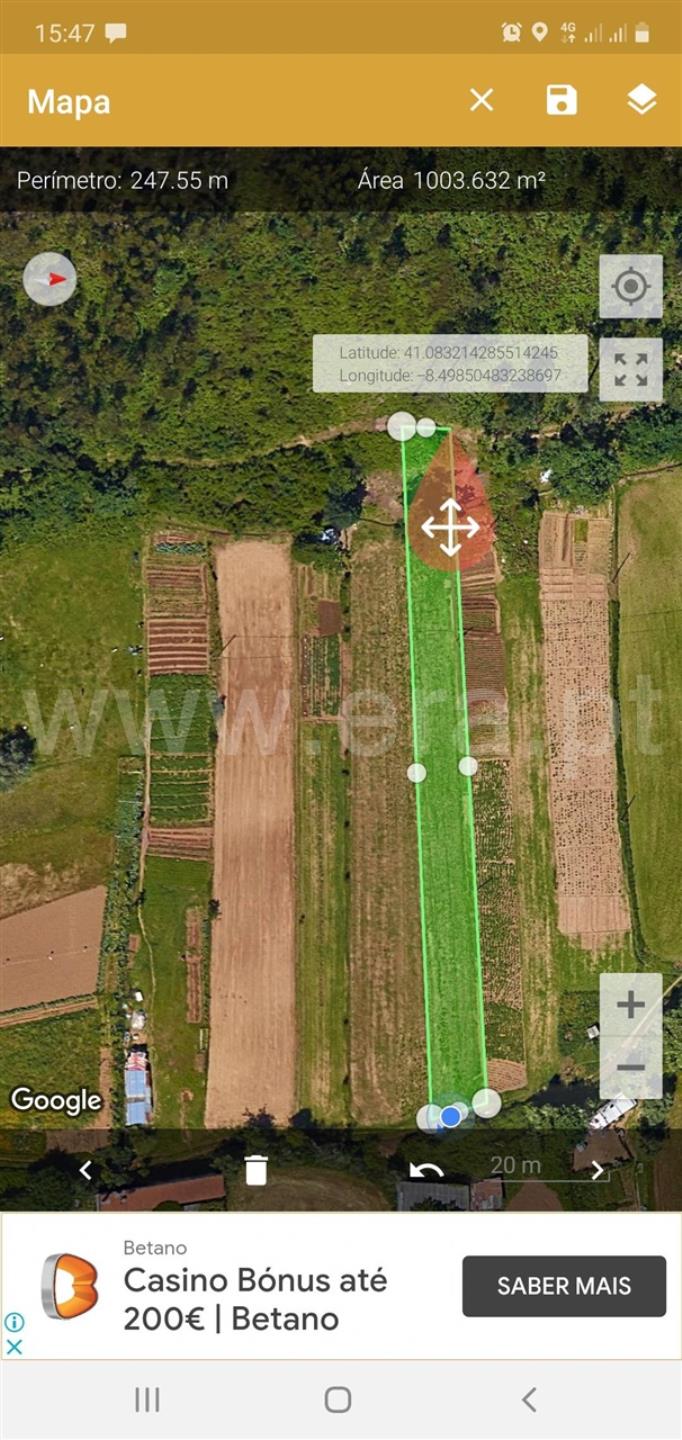
Task: Open the ad info icon
Action: (14, 1323)
